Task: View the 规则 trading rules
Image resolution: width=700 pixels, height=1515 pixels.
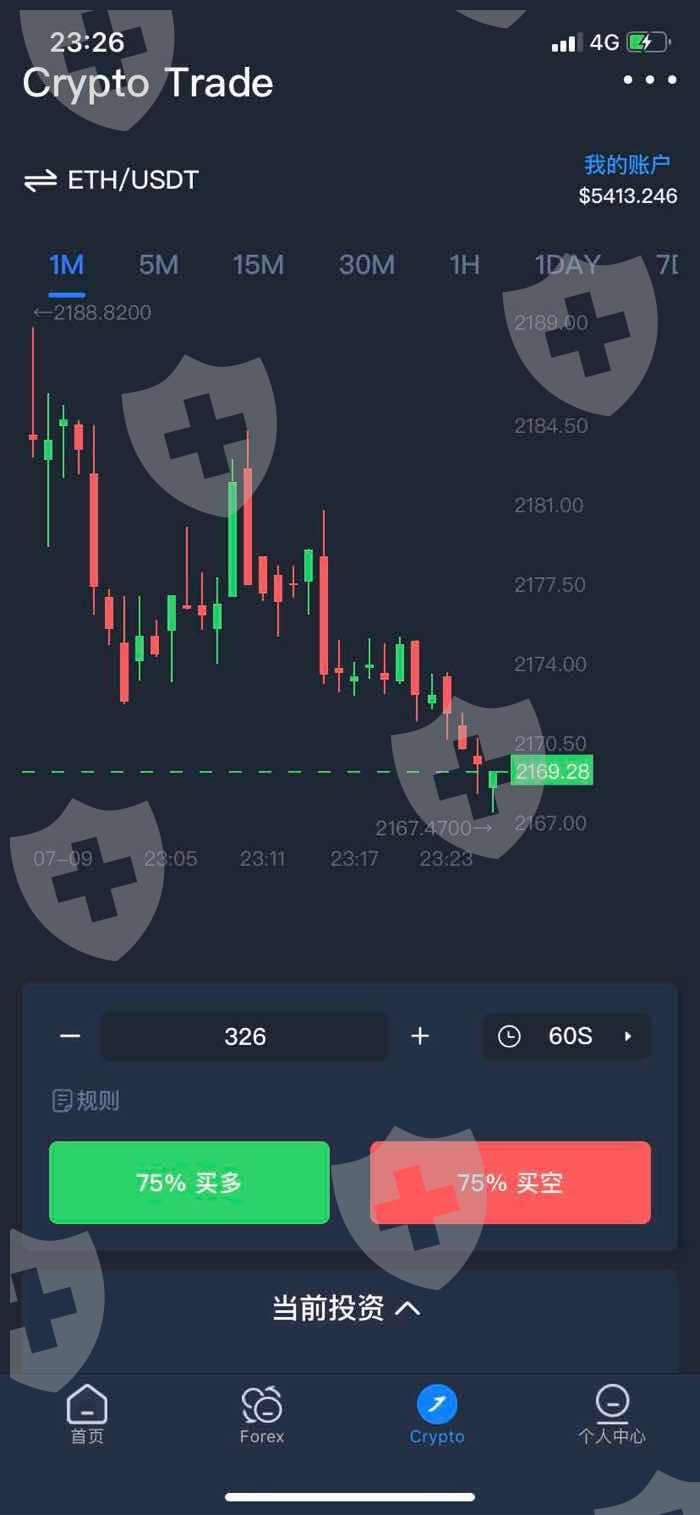Action: (86, 1101)
